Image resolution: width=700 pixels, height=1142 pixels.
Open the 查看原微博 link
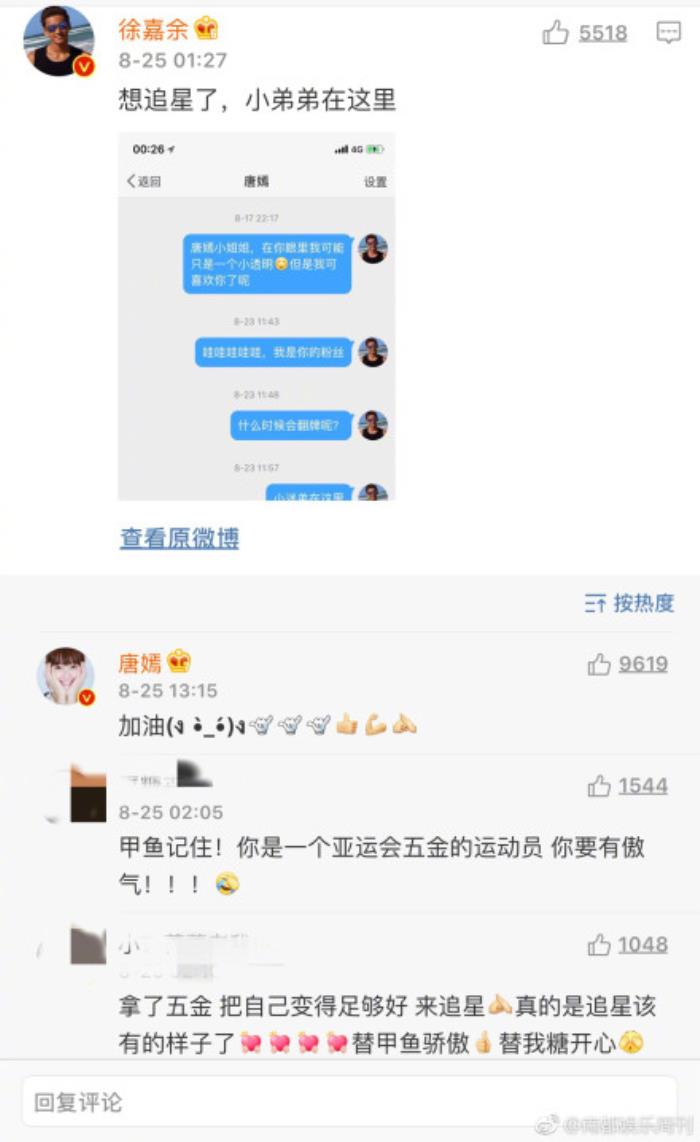pyautogui.click(x=180, y=539)
